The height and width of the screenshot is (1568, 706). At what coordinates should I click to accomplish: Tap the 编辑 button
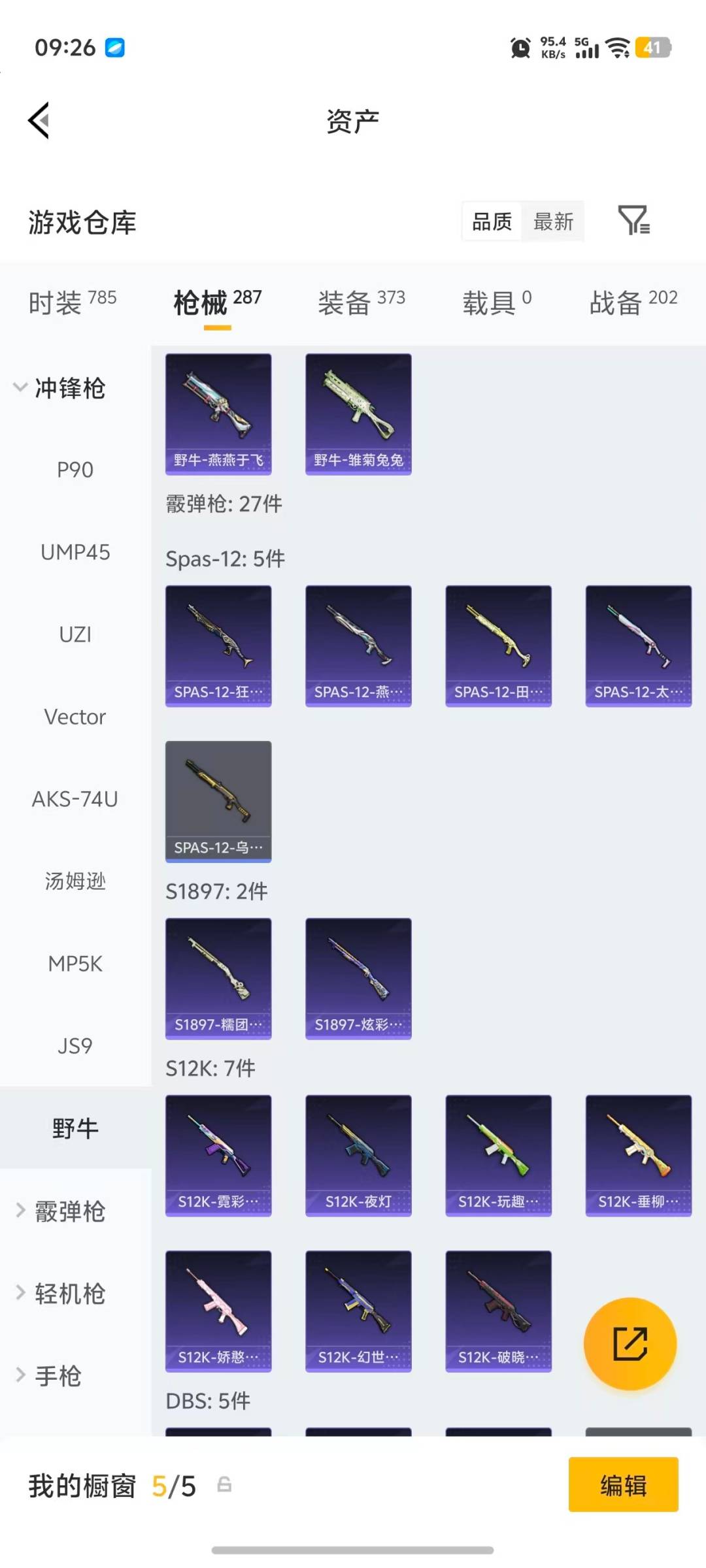click(623, 1484)
